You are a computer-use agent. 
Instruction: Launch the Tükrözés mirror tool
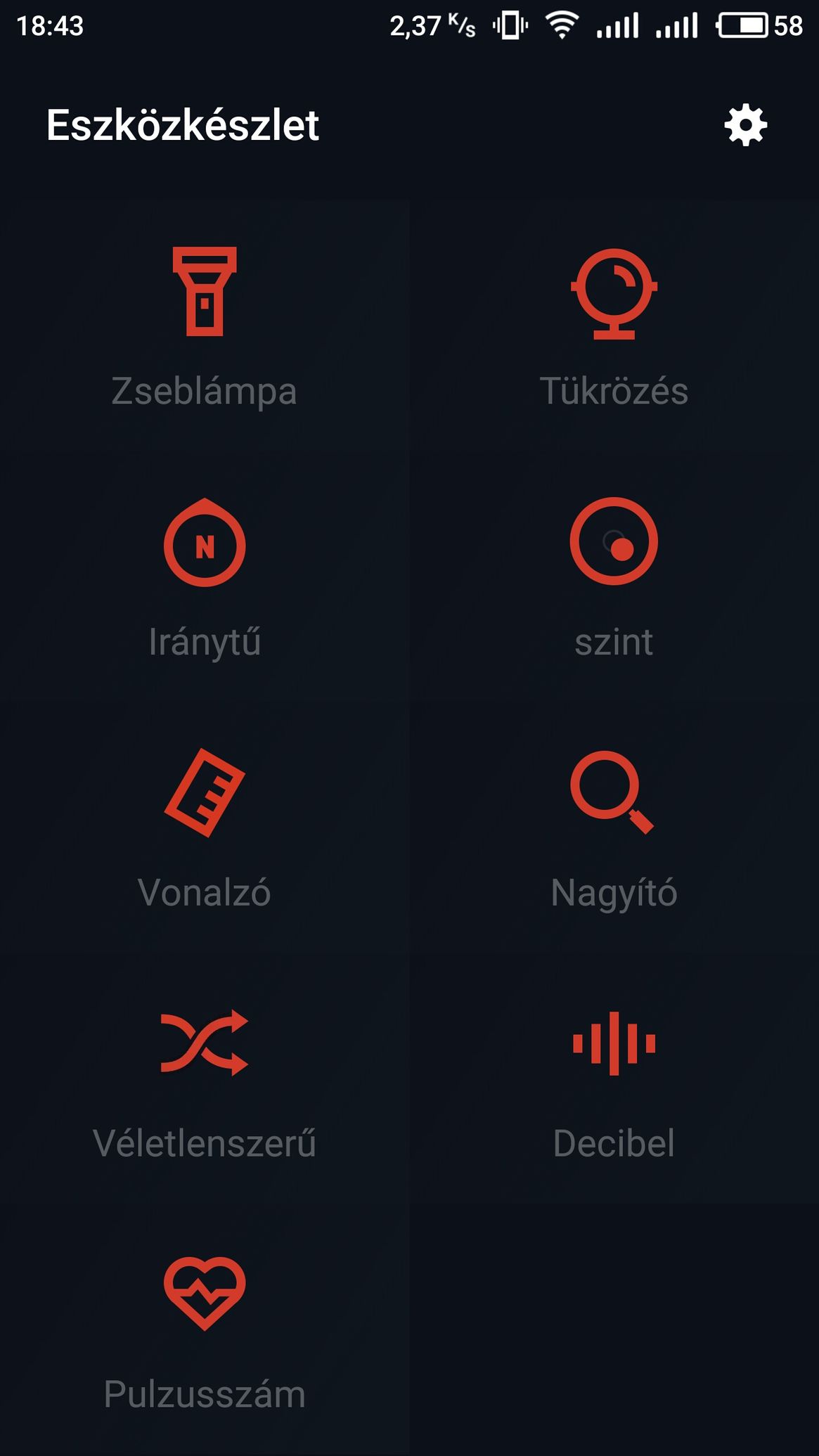click(x=614, y=326)
